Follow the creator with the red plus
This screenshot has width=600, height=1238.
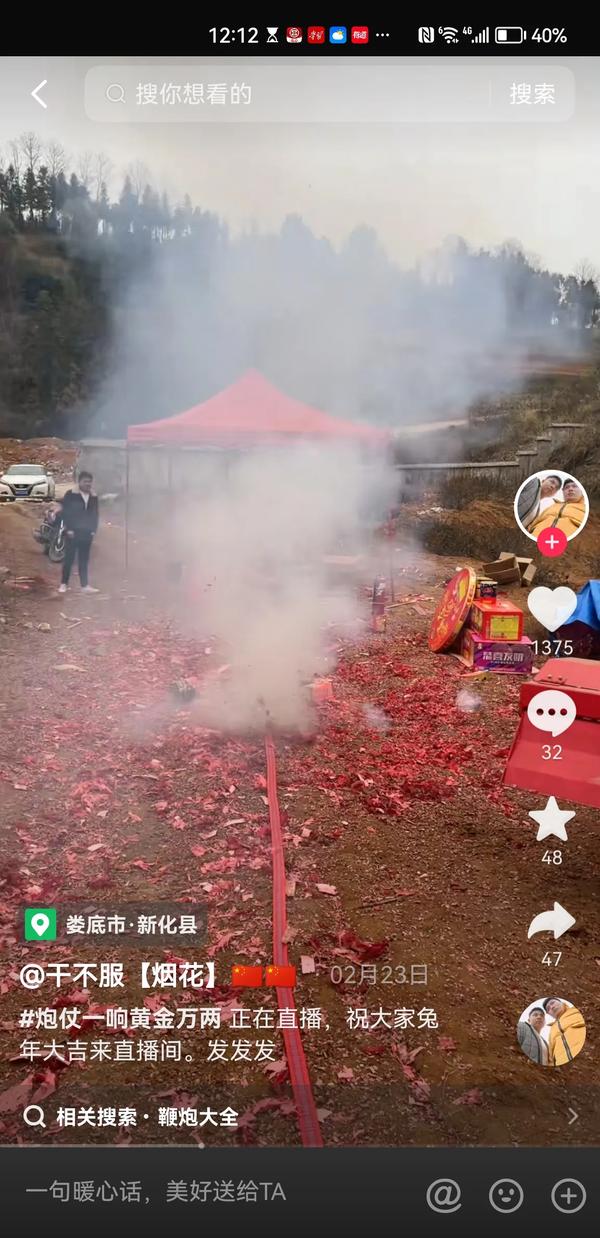coord(551,542)
